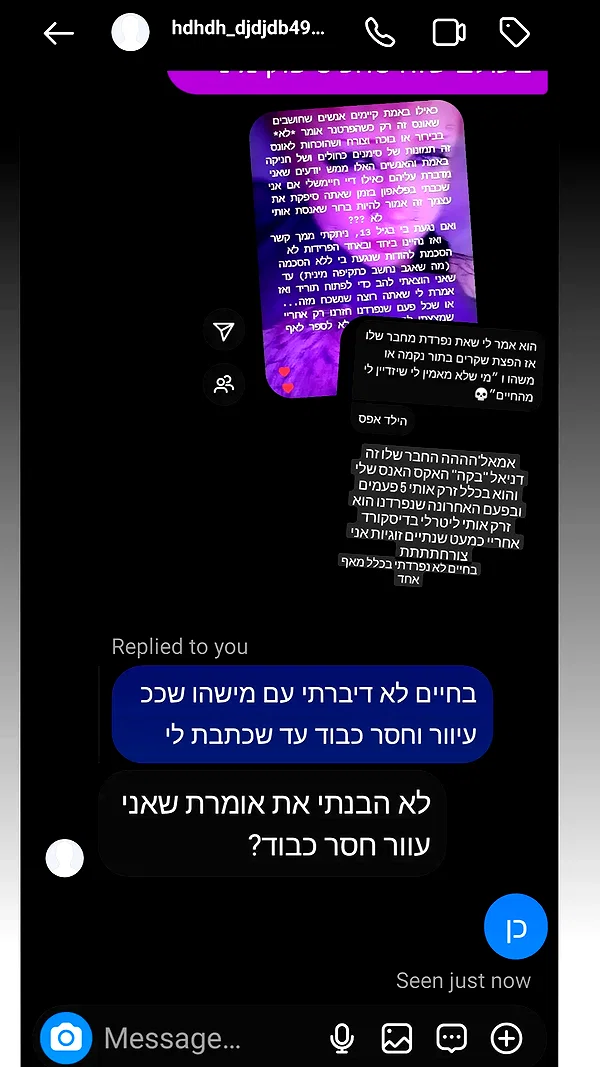Start a video call
Image resolution: width=600 pixels, height=1067 pixels.
[449, 32]
